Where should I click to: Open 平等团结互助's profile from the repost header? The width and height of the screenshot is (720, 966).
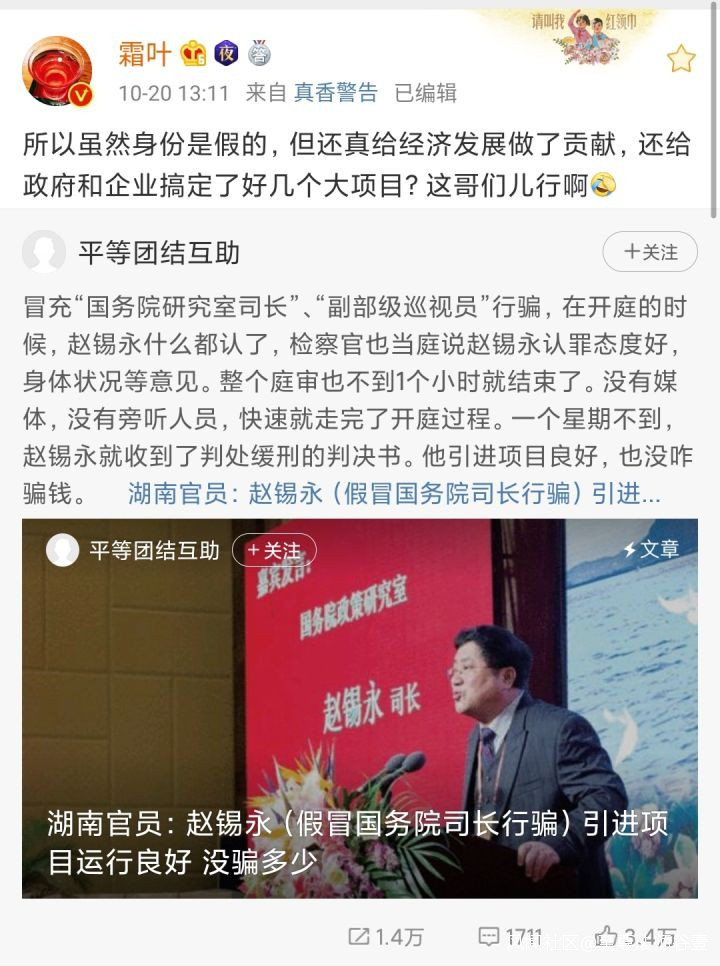[158, 253]
